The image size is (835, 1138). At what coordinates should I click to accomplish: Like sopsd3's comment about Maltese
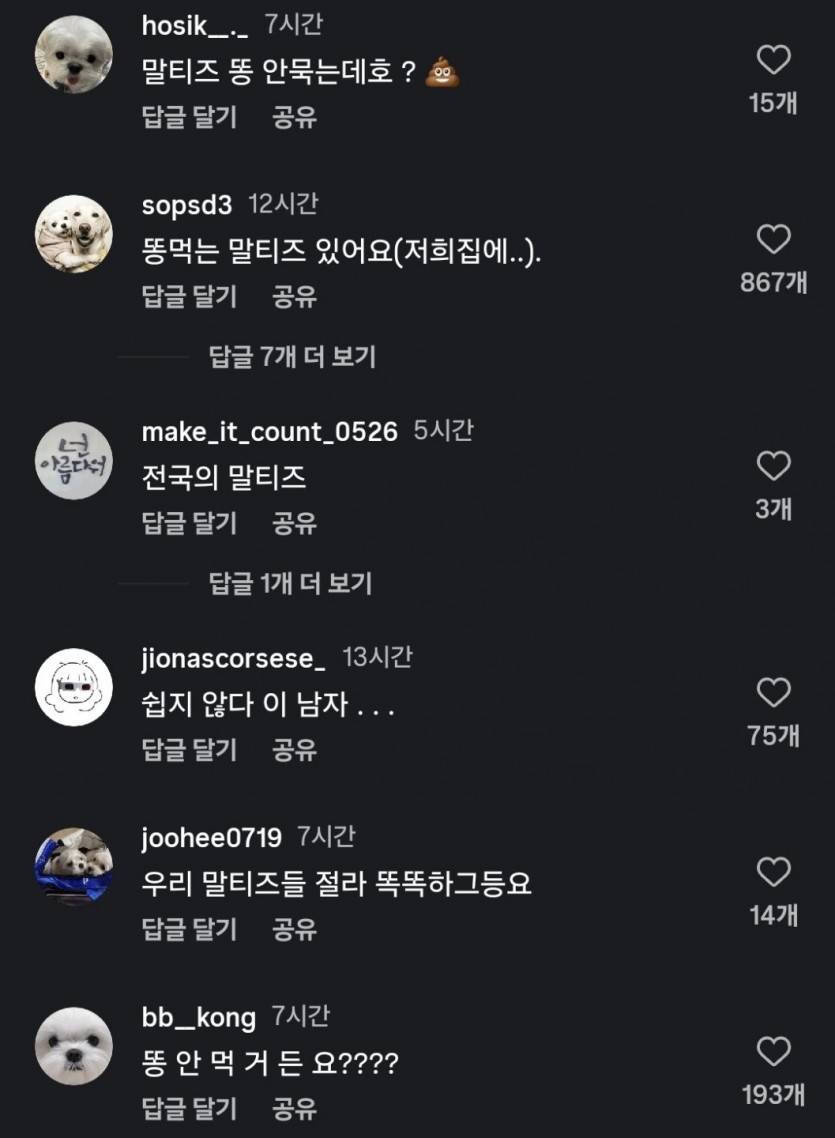point(773,240)
